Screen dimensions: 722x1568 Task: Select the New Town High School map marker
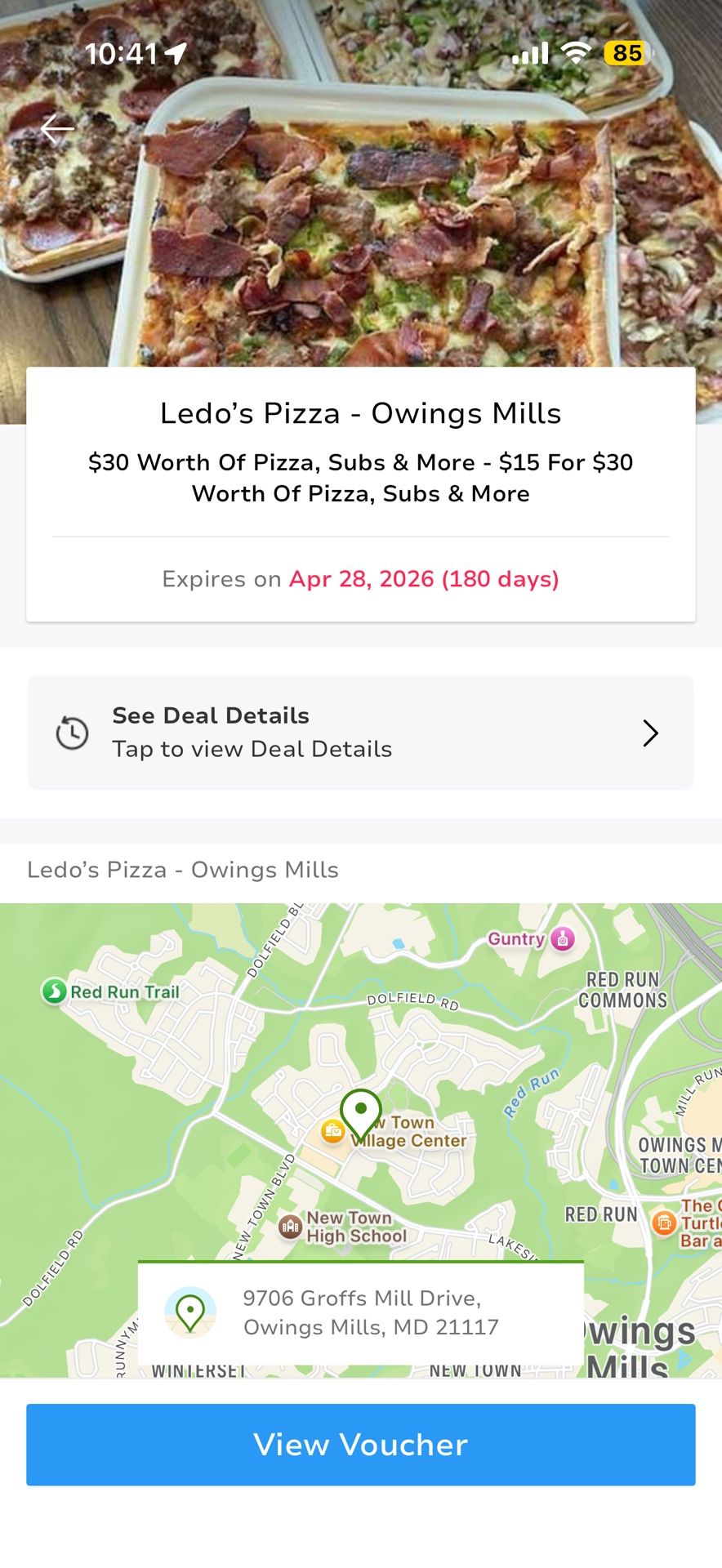coord(290,1226)
